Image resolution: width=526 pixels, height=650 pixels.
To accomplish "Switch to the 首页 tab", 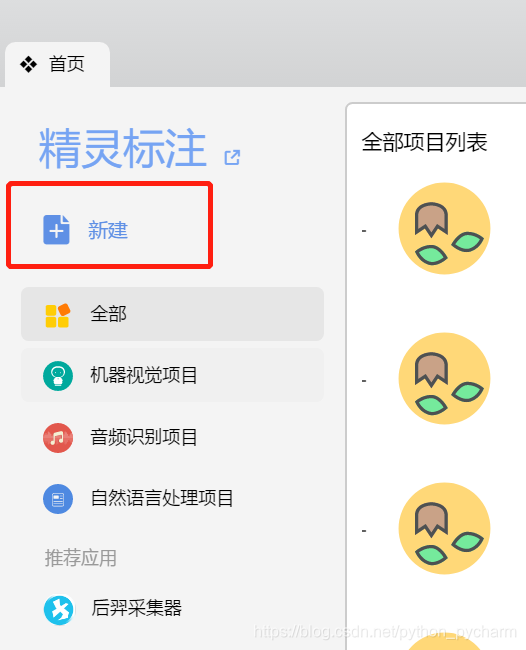I will click(57, 65).
